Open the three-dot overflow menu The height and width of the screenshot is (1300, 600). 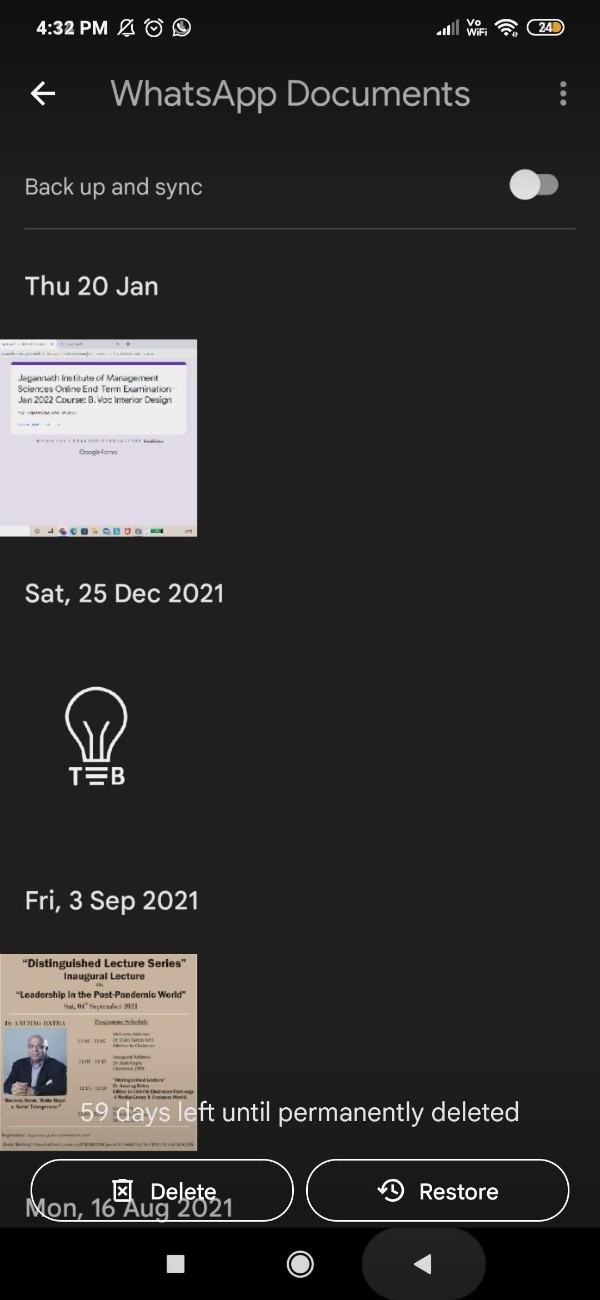coord(563,94)
